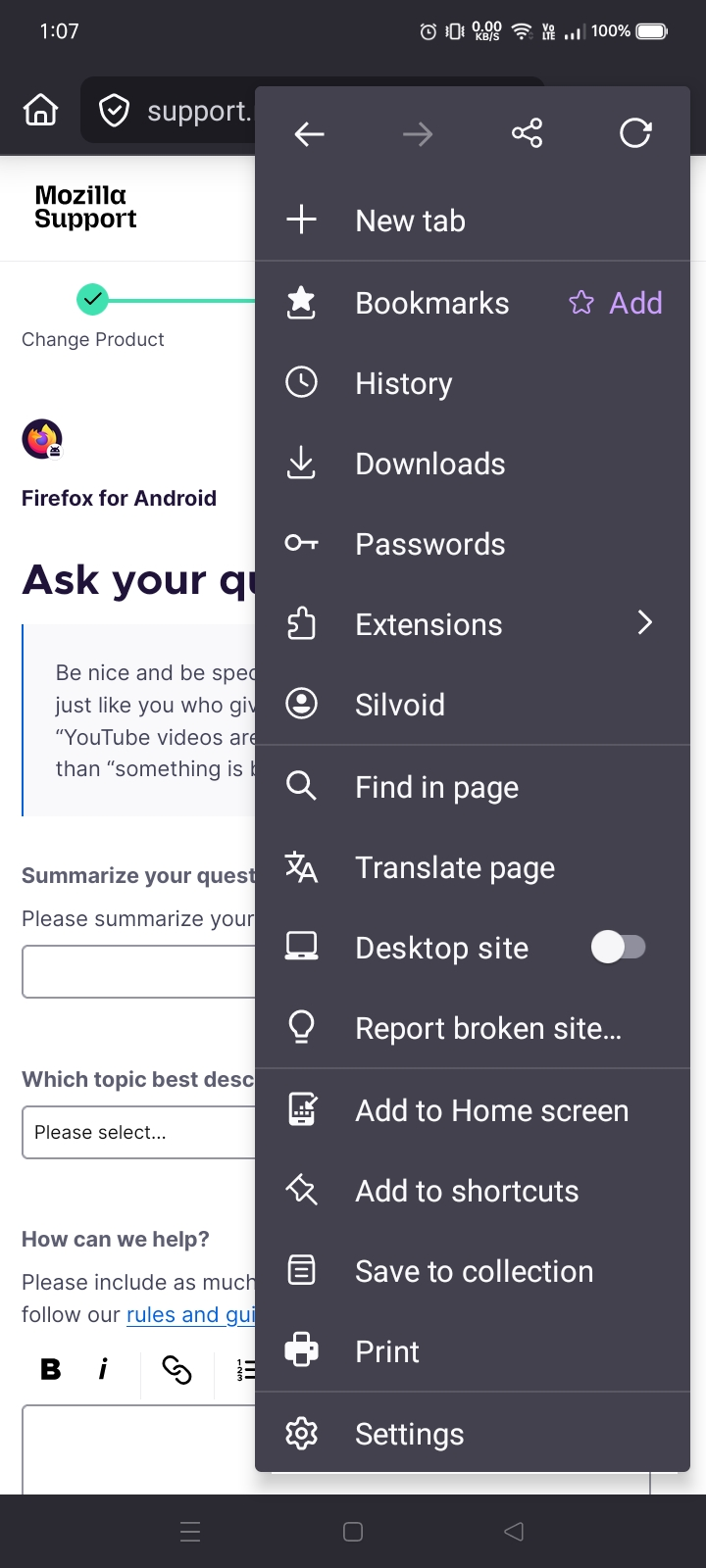Print this page

click(x=387, y=1351)
